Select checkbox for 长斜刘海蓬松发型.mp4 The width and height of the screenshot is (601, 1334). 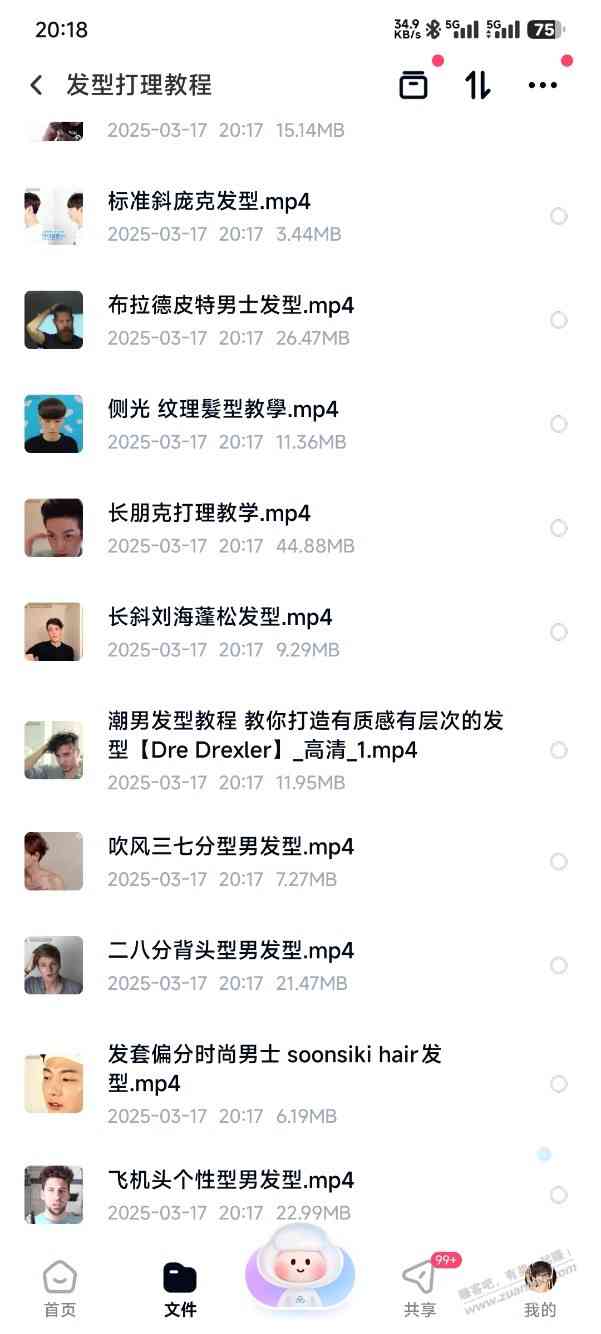point(559,632)
